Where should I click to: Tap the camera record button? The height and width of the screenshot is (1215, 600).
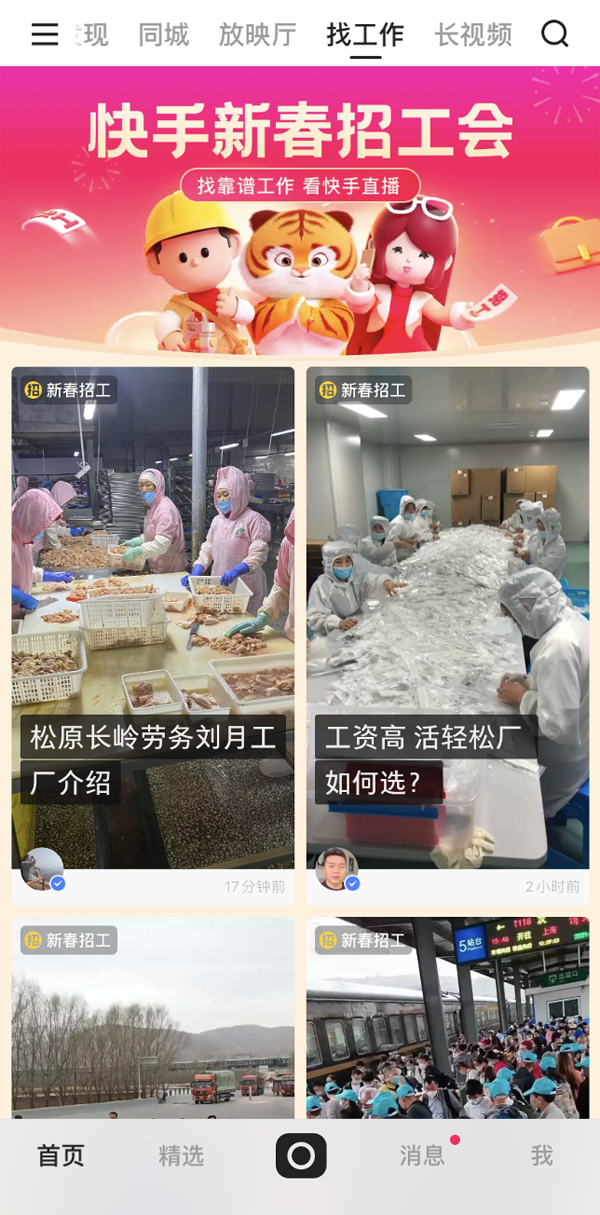pyautogui.click(x=301, y=1156)
